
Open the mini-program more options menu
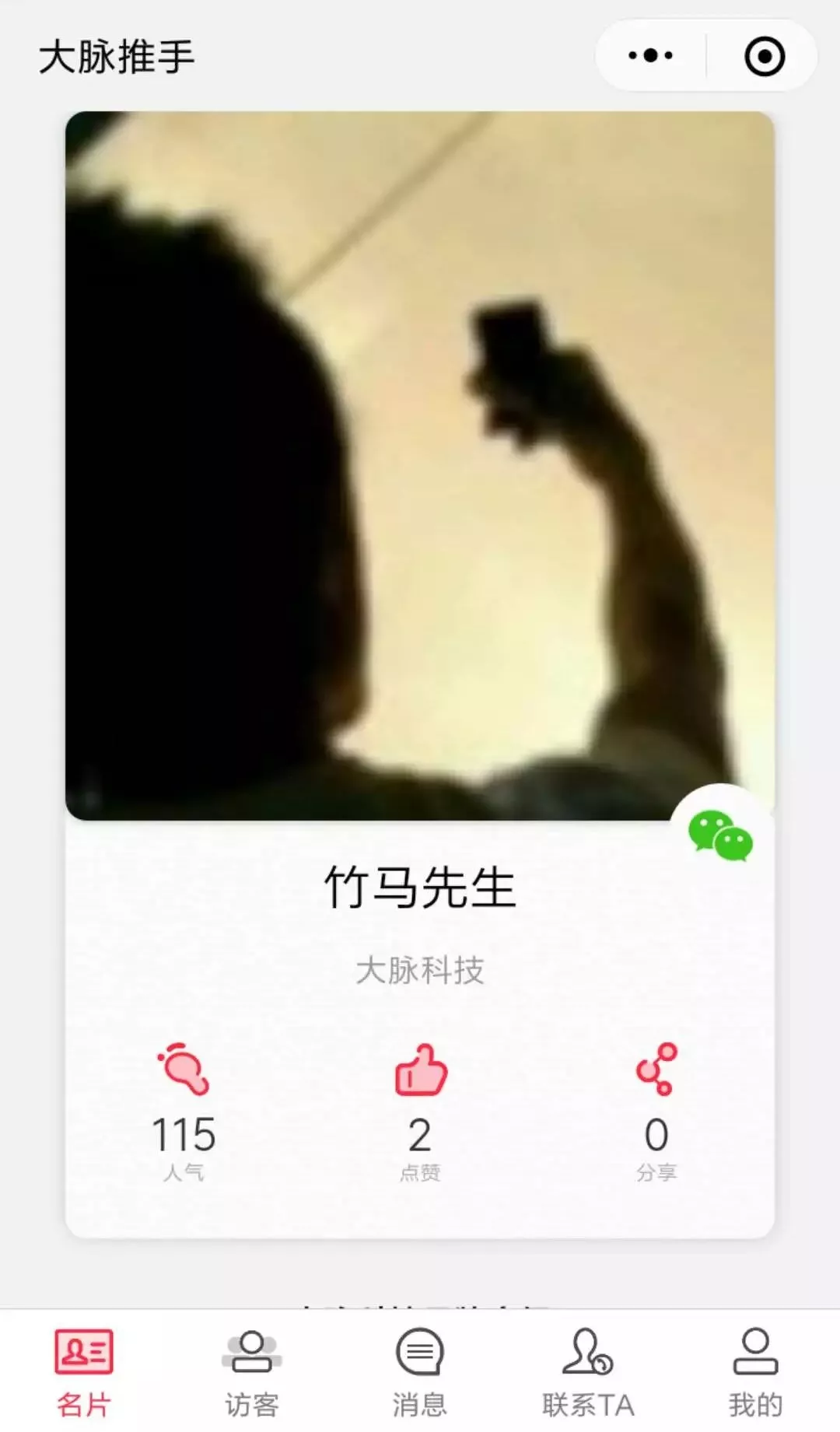652,54
